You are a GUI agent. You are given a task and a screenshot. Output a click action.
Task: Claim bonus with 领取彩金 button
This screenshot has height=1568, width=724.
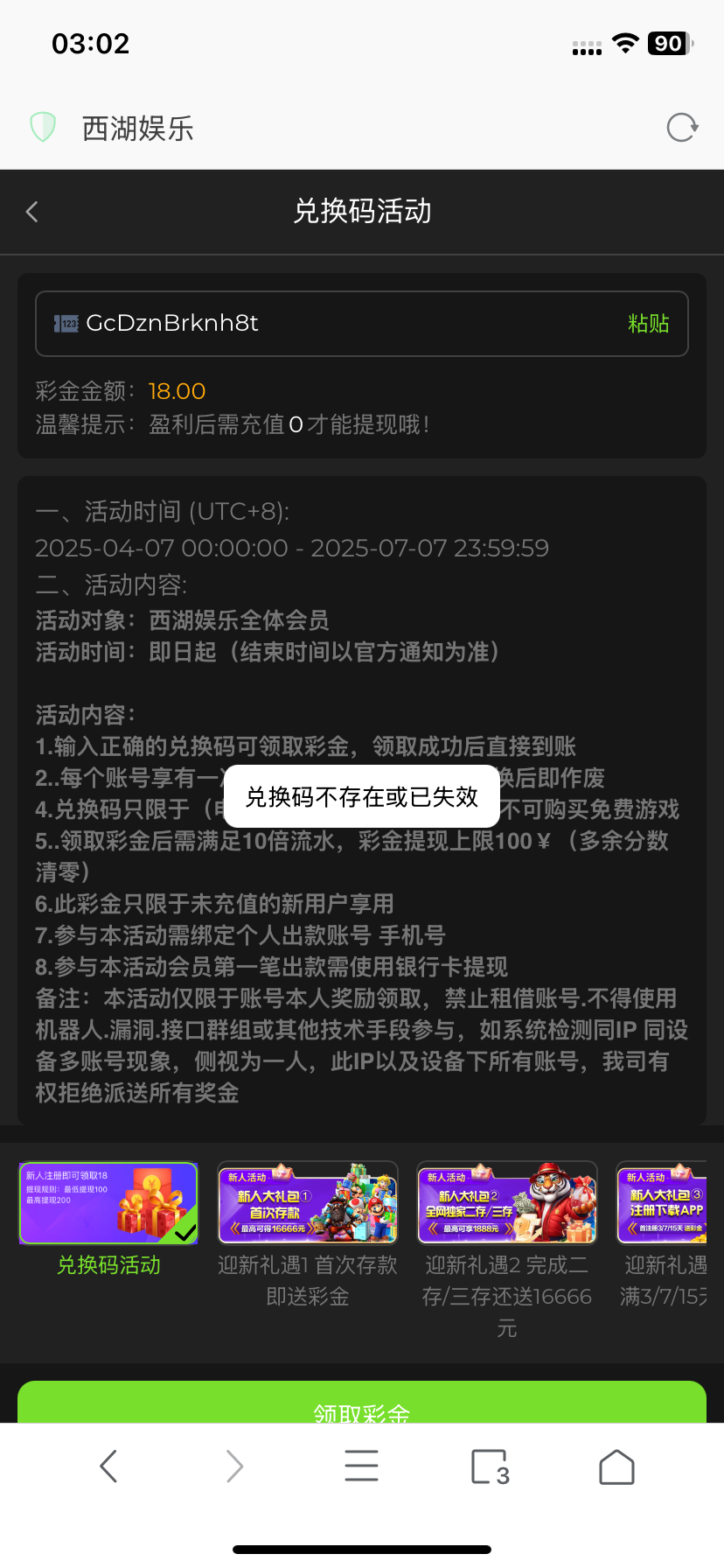362,1403
